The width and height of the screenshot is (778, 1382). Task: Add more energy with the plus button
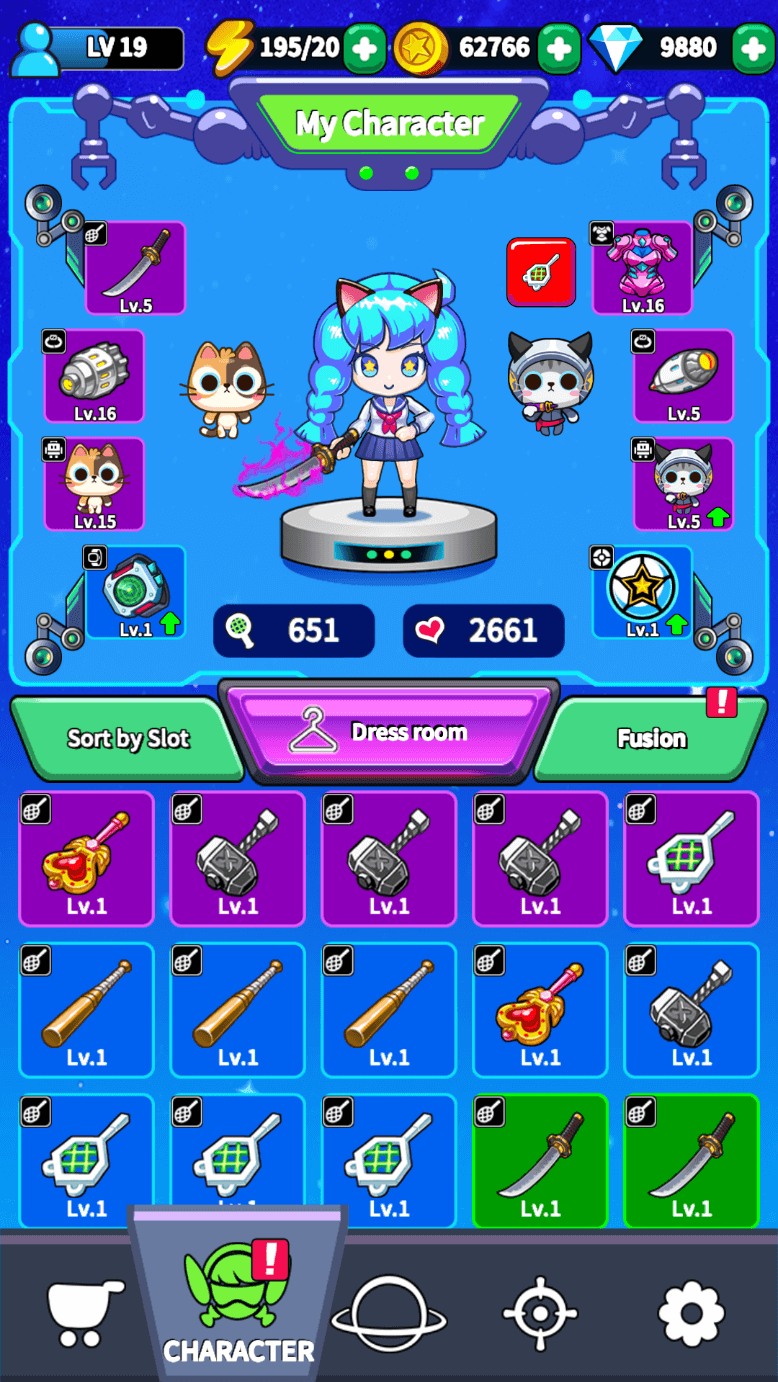tap(364, 48)
